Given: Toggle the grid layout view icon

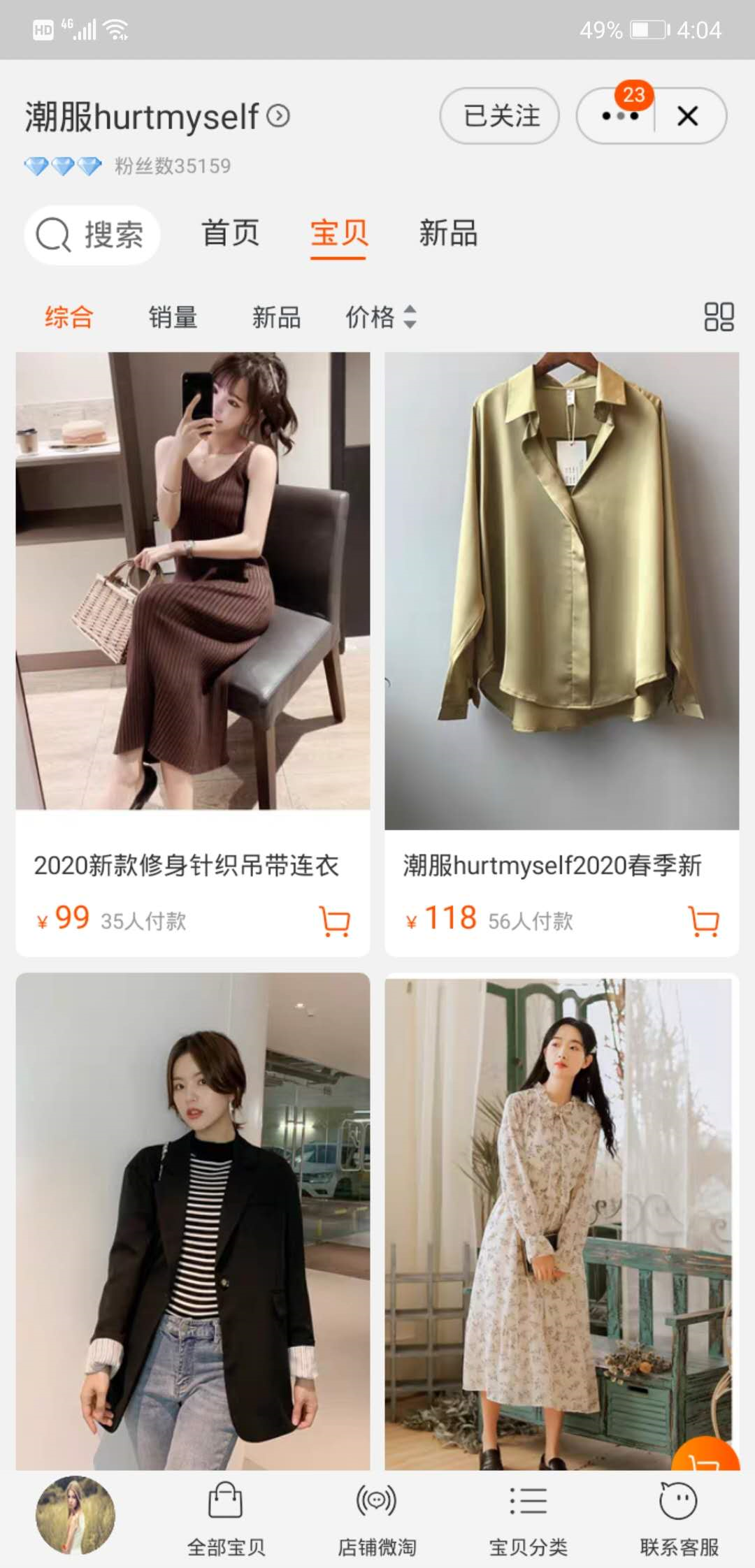Looking at the screenshot, I should pos(719,317).
